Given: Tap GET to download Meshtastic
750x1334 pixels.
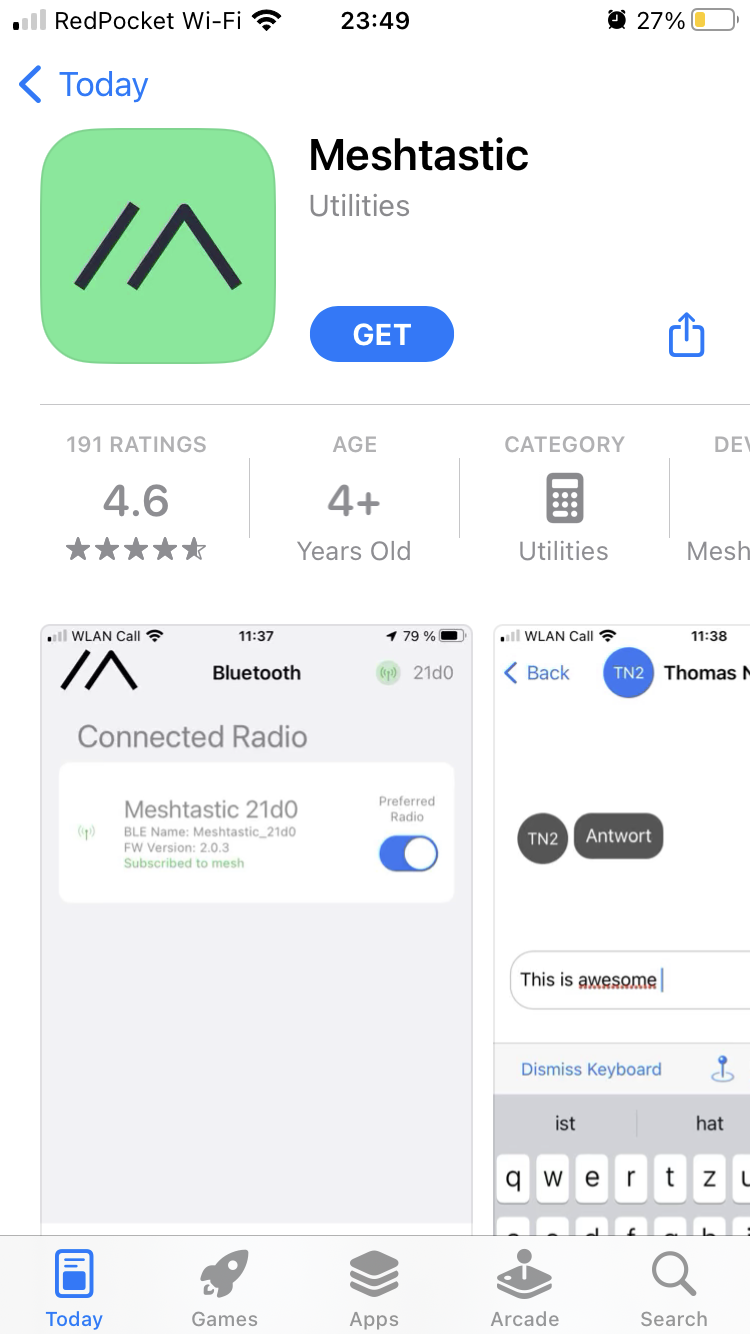Looking at the screenshot, I should [x=382, y=334].
